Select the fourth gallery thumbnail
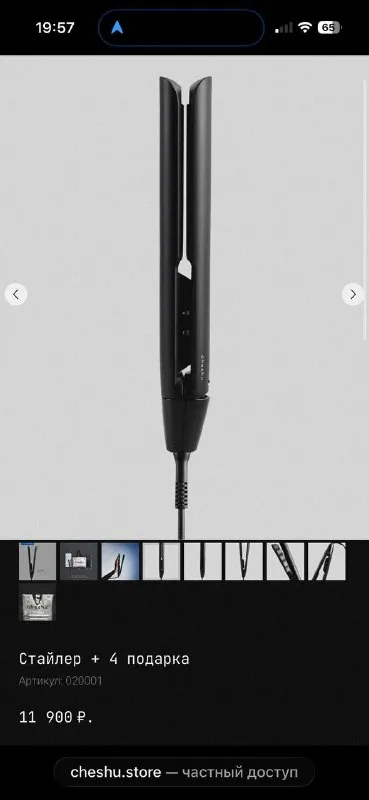 161,561
